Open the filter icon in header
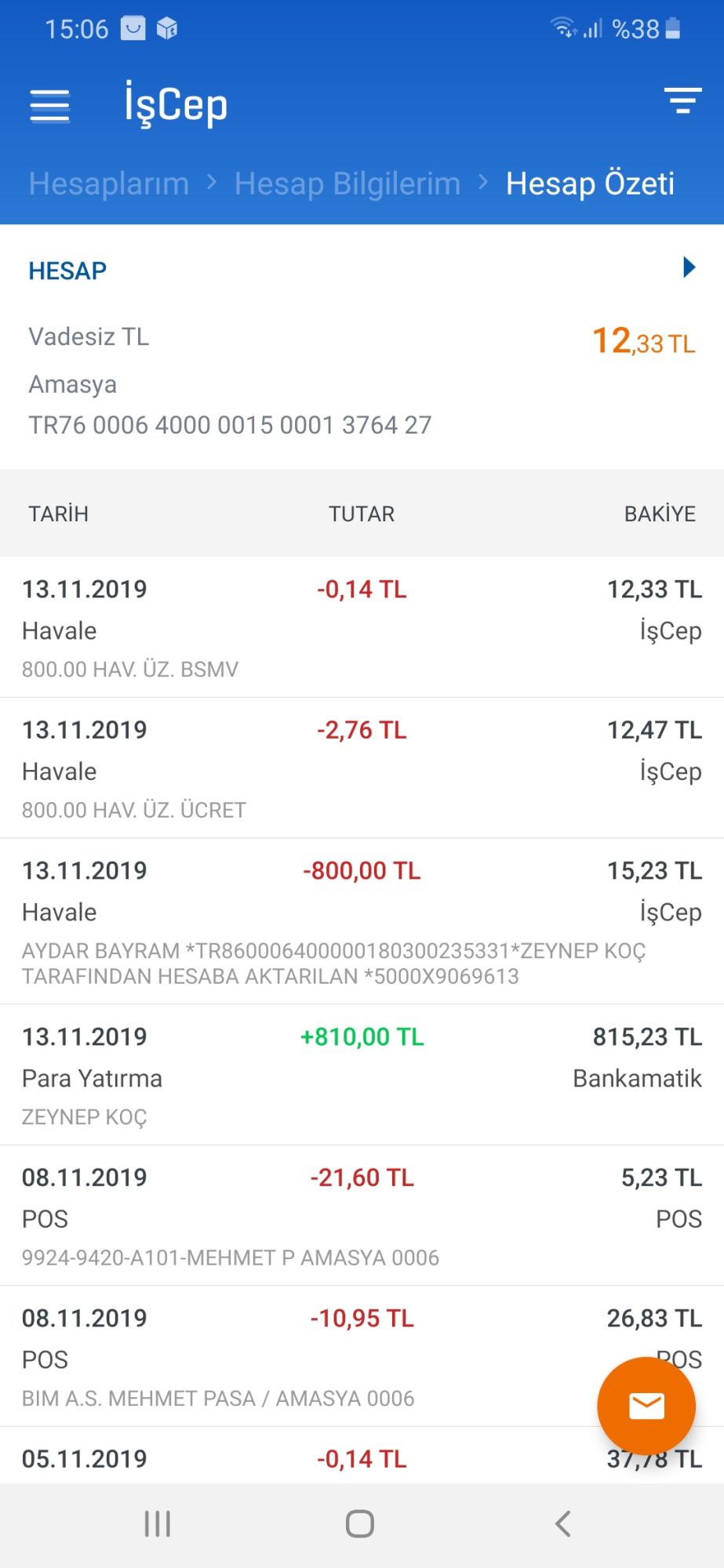Viewport: 724px width, 1568px height. click(x=682, y=101)
